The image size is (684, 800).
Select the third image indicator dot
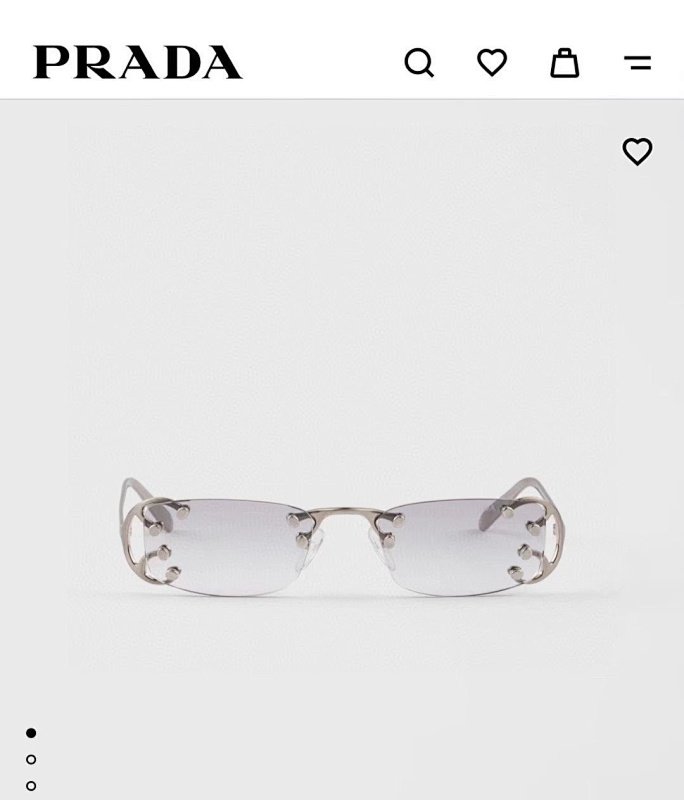31,785
